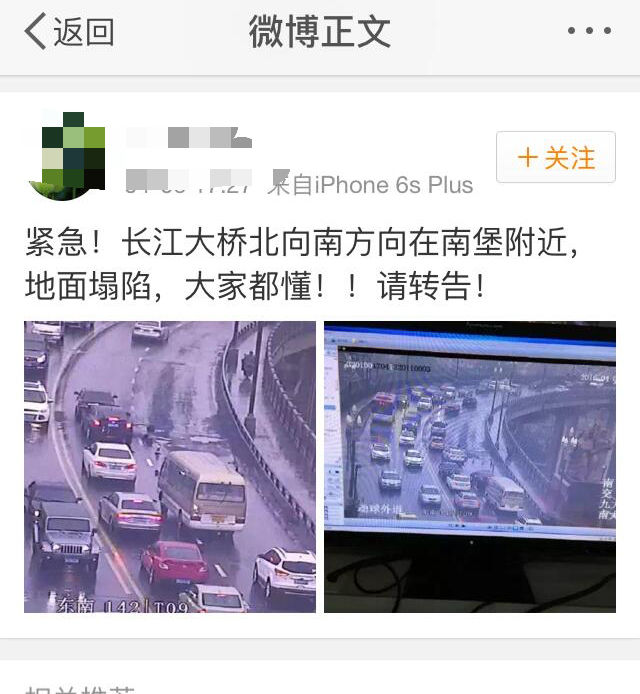
Task: View the traffic camera road photo
Action: (170, 466)
